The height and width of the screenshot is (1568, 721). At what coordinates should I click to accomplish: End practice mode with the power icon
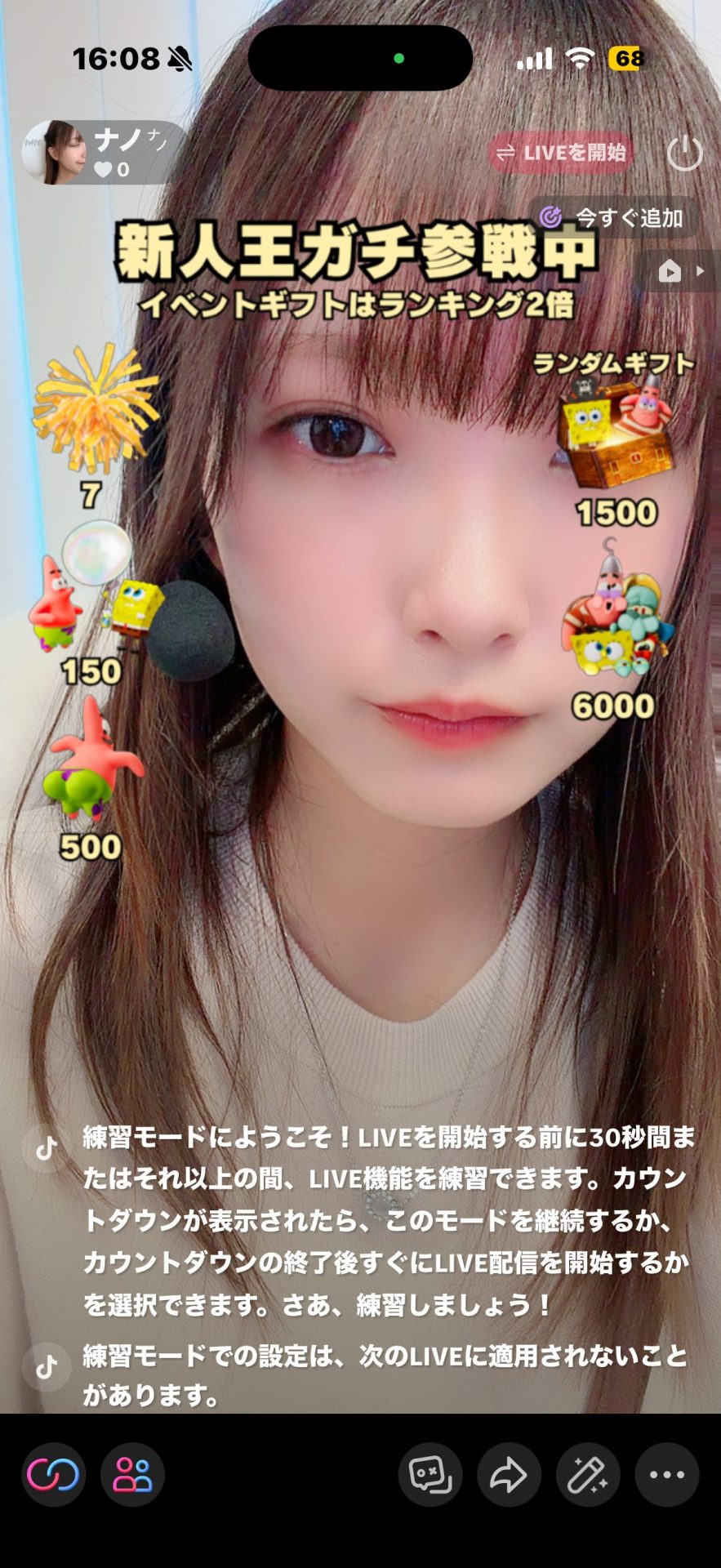(x=684, y=153)
